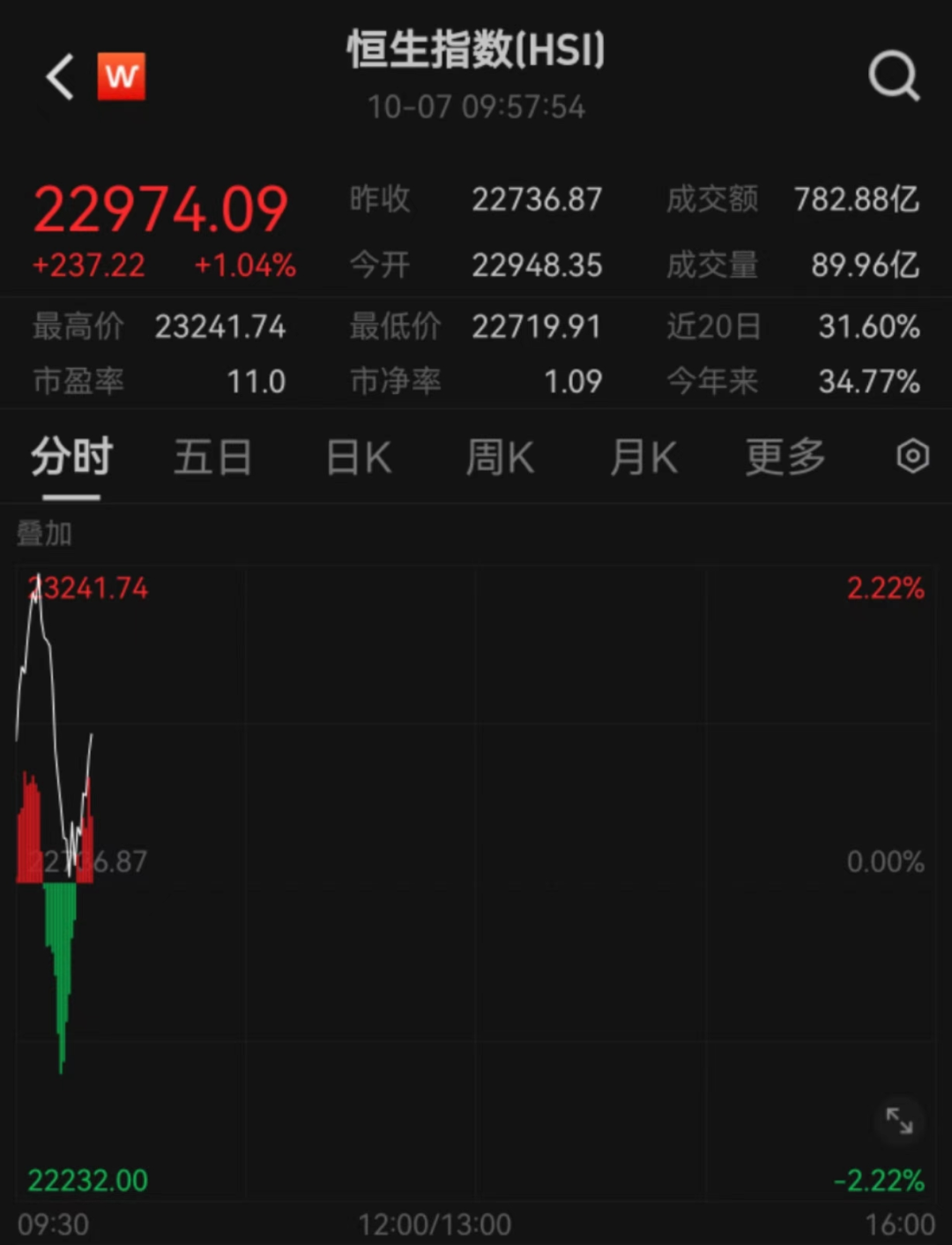The image size is (952, 1245).
Task: Open the red W icon
Action: click(121, 77)
